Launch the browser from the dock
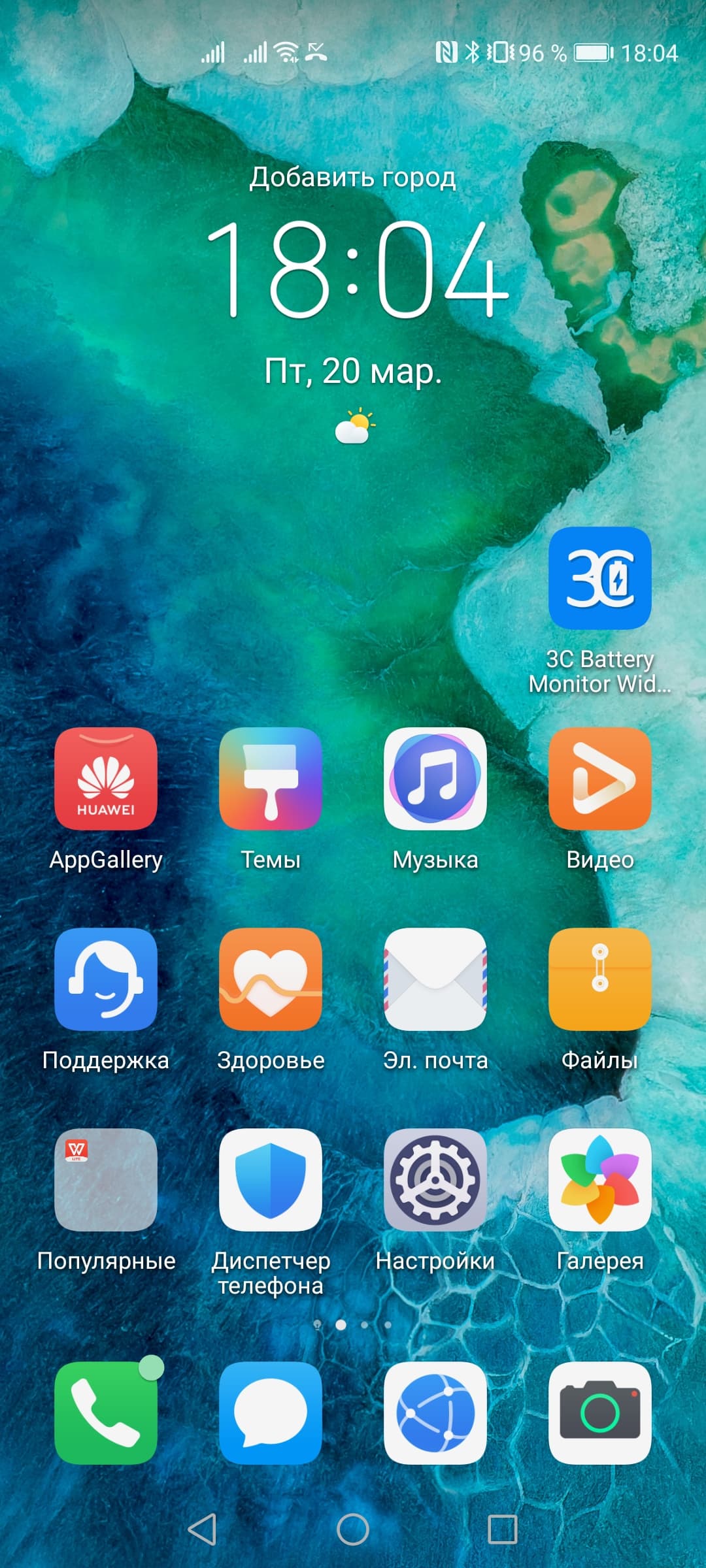Screen dimensions: 706x1568 click(x=435, y=1413)
